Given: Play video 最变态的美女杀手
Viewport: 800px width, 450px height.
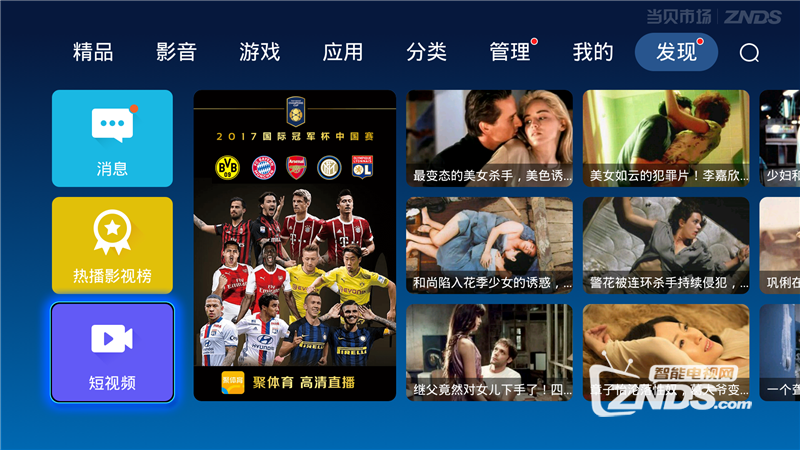Looking at the screenshot, I should click(x=489, y=138).
